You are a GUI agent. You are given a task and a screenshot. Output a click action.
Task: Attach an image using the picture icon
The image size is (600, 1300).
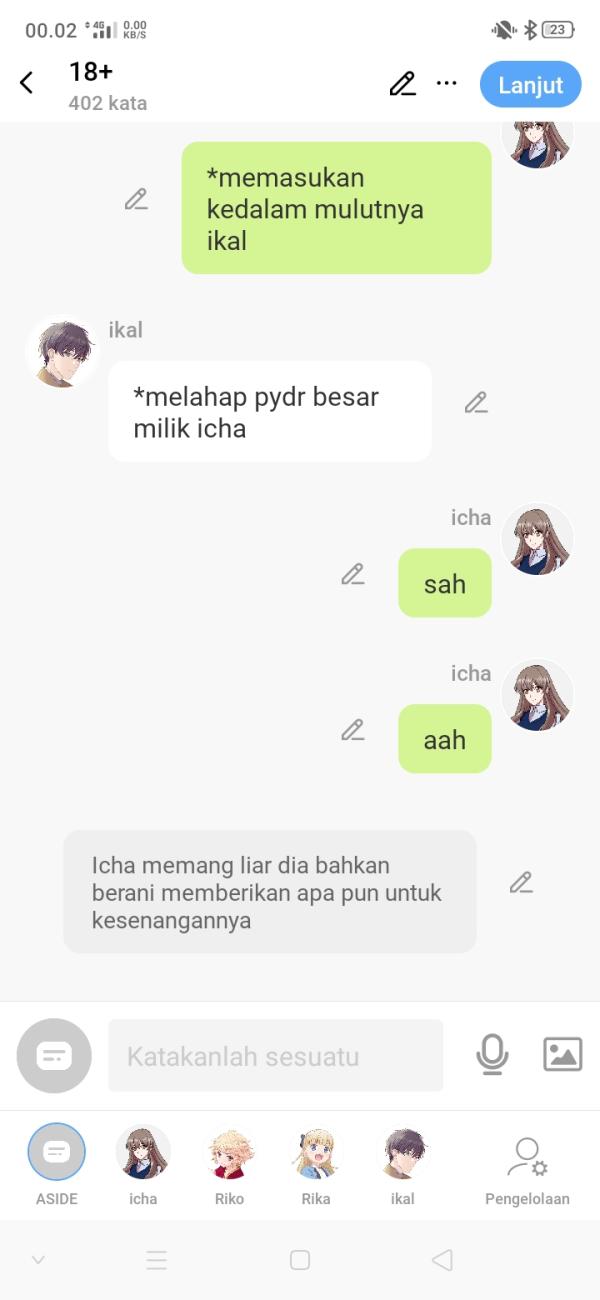coord(562,1055)
